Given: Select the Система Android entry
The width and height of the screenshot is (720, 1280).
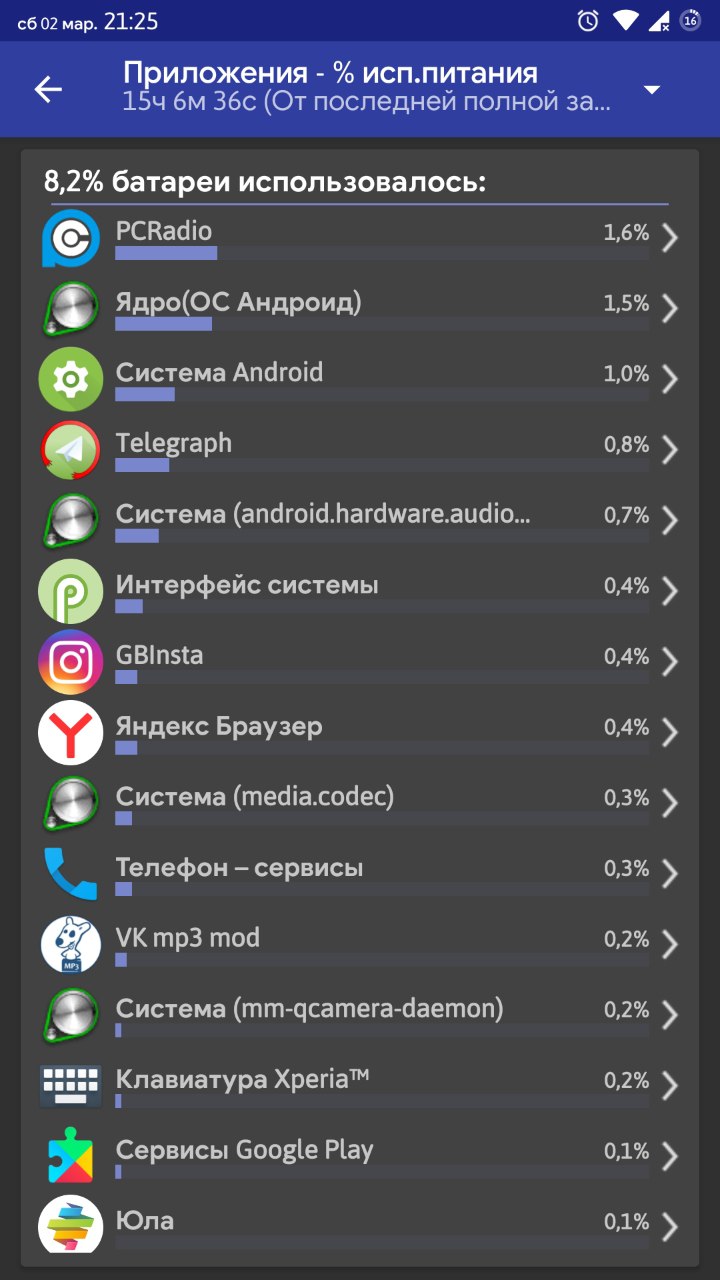Looking at the screenshot, I should [360, 379].
